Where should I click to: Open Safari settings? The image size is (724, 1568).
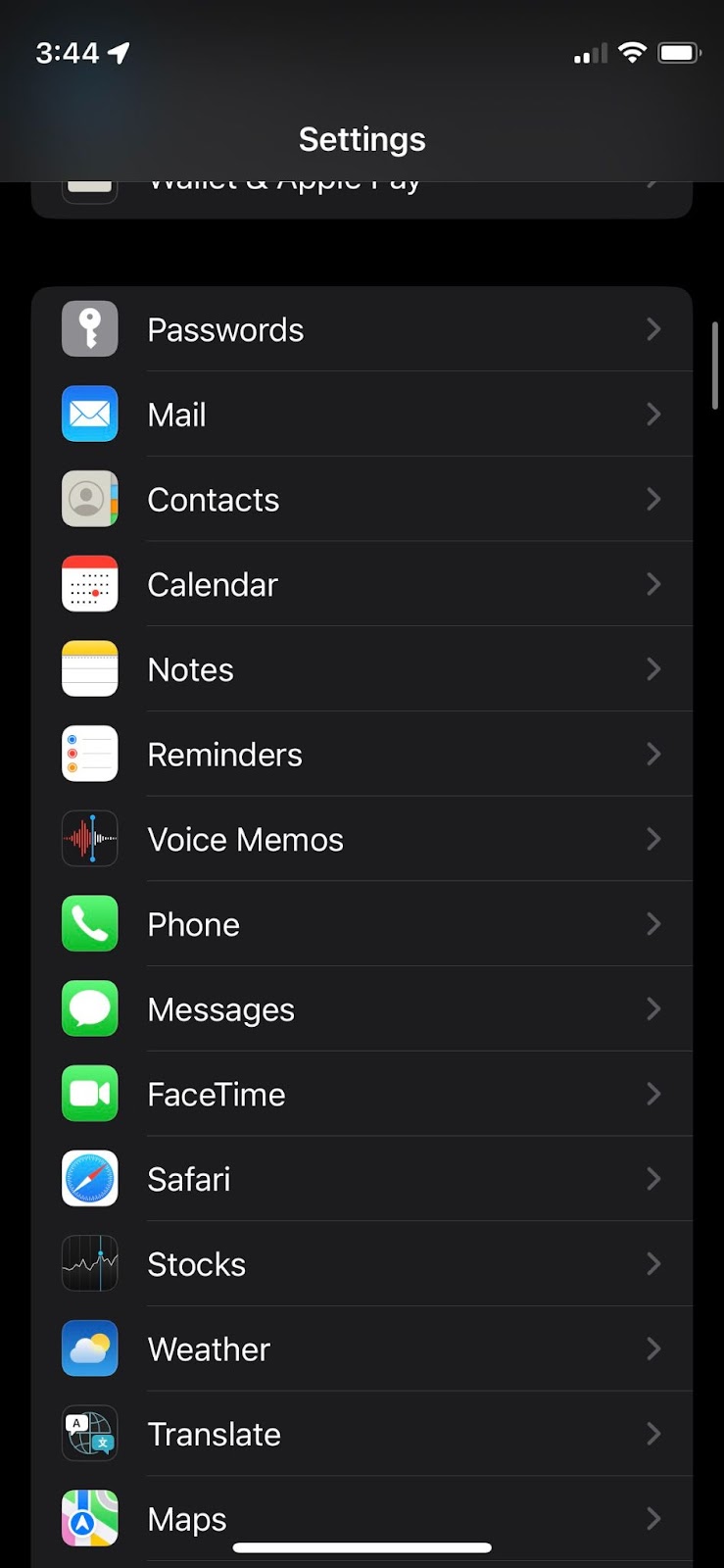362,1179
